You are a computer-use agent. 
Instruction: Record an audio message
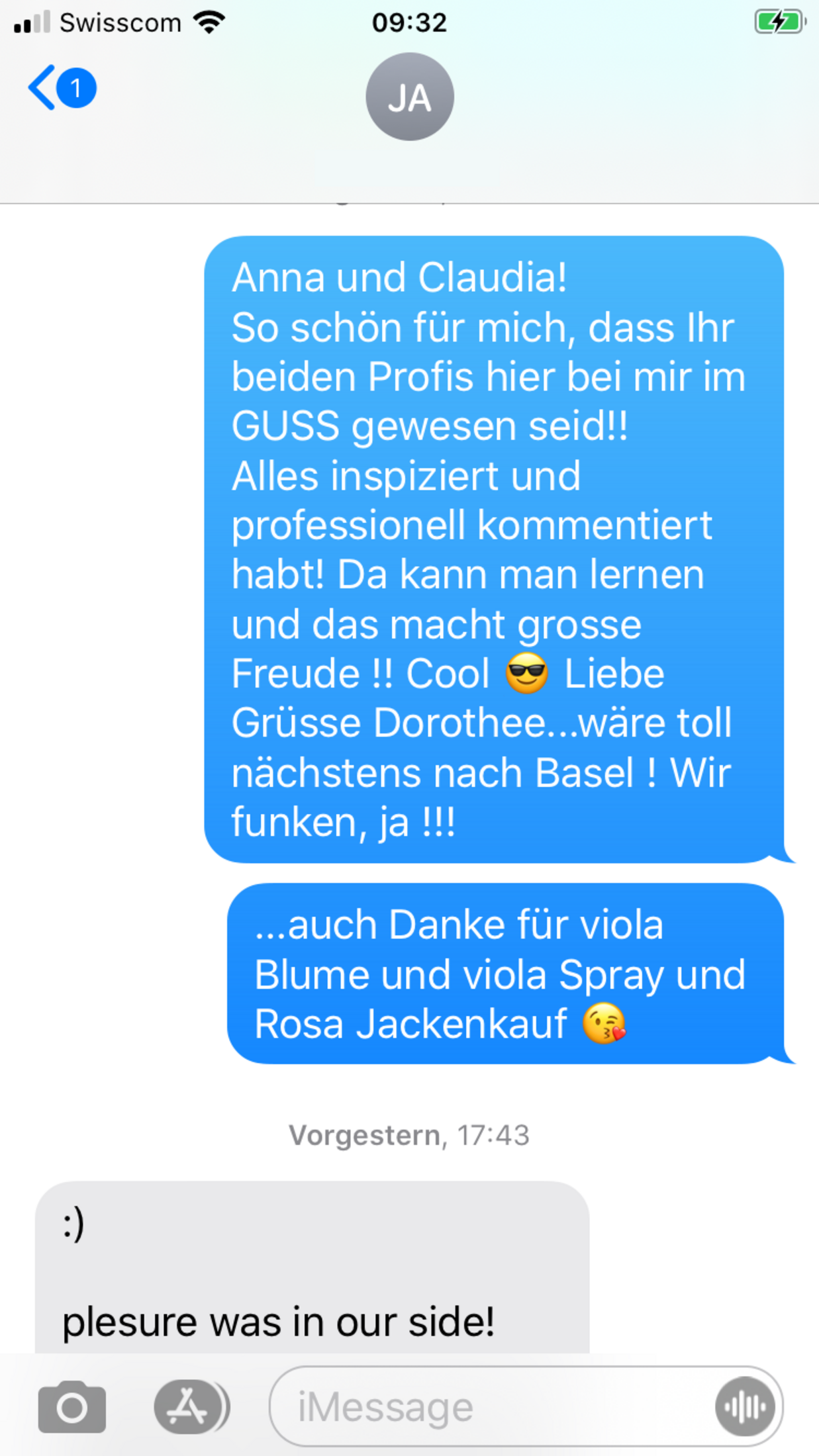click(745, 1406)
